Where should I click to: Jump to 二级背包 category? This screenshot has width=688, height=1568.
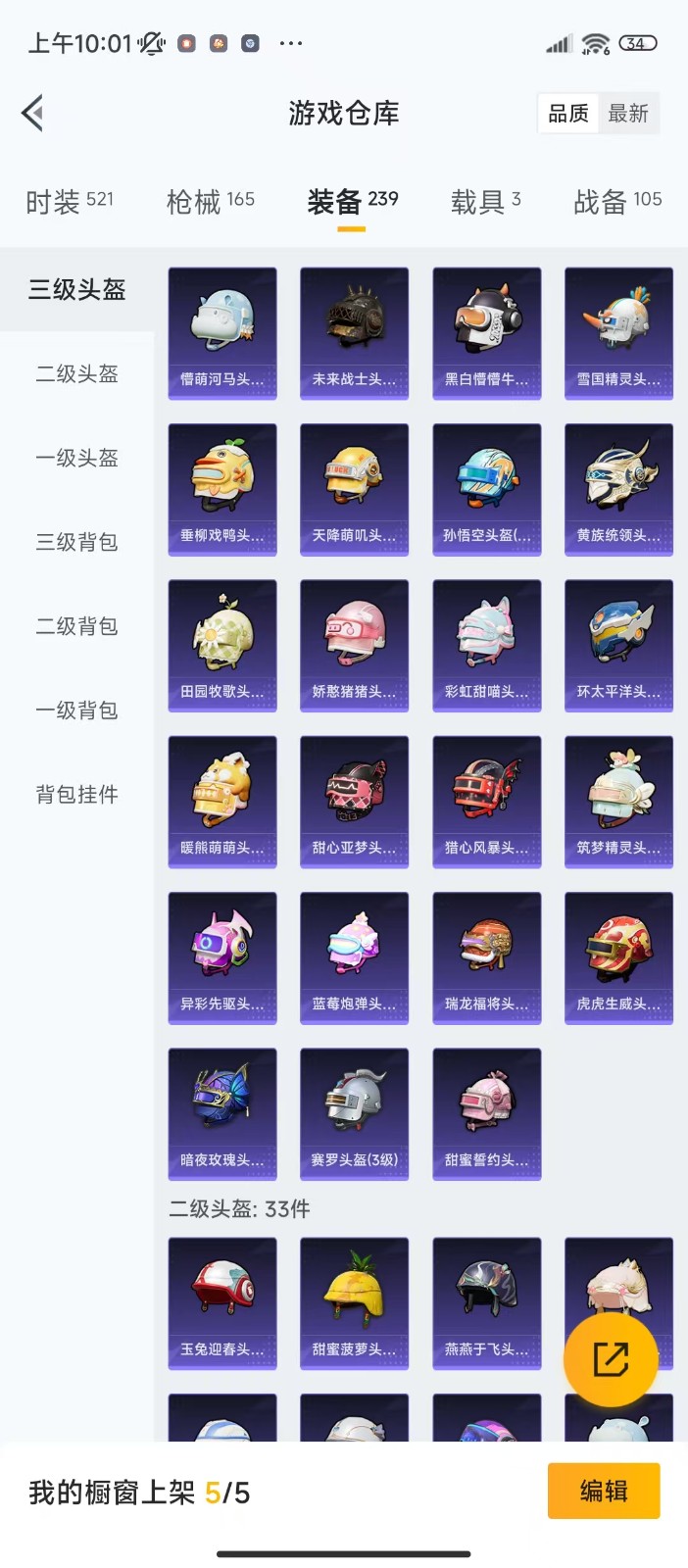77,626
